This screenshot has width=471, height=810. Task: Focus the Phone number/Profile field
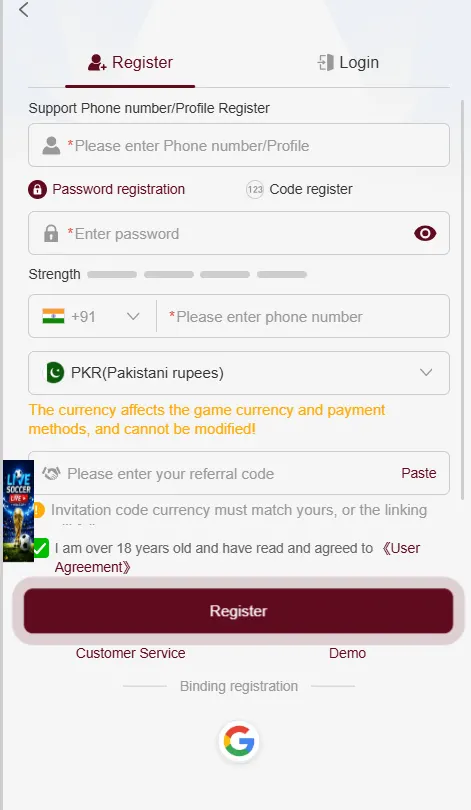(239, 145)
